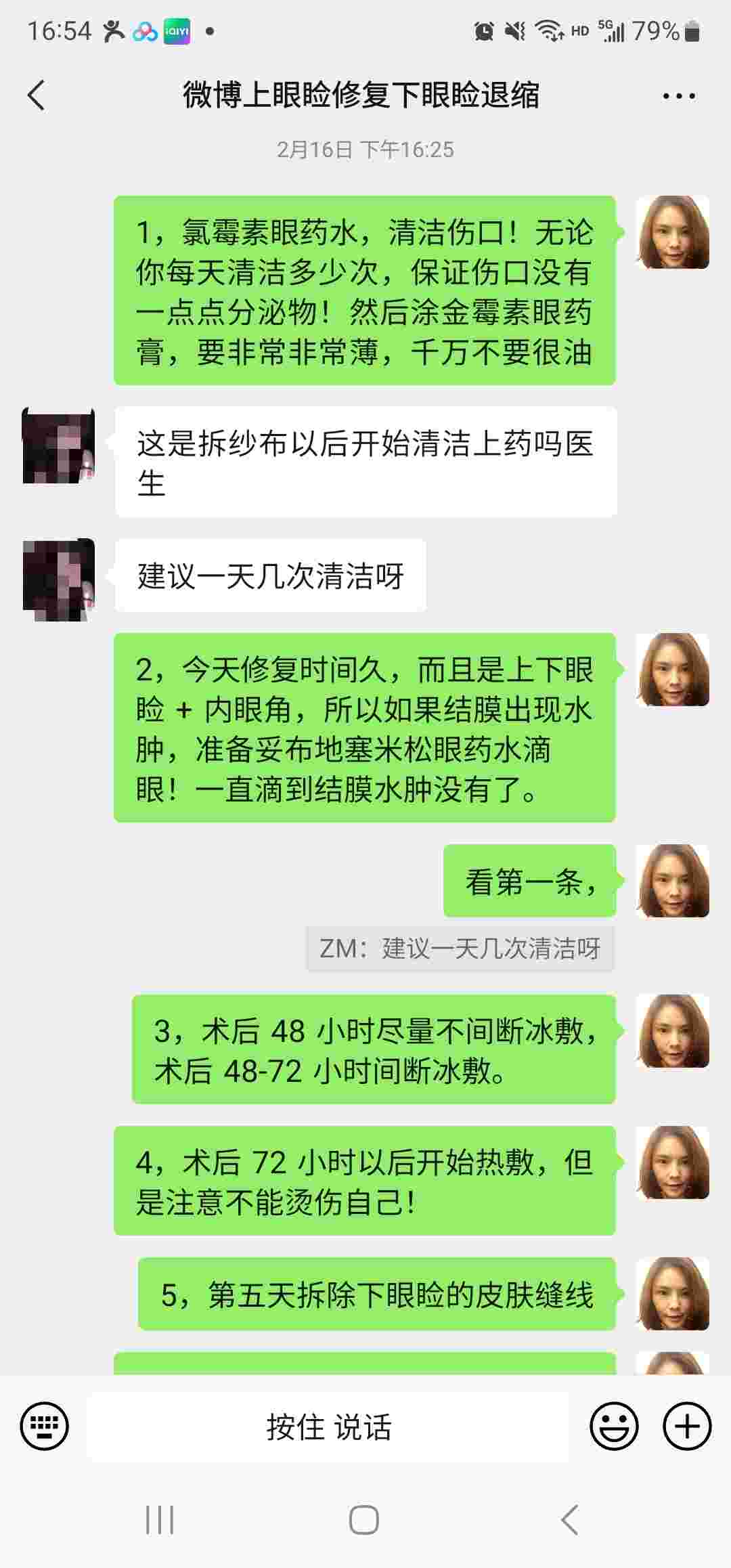
Task: Go to the system home screen
Action: pos(364,1520)
